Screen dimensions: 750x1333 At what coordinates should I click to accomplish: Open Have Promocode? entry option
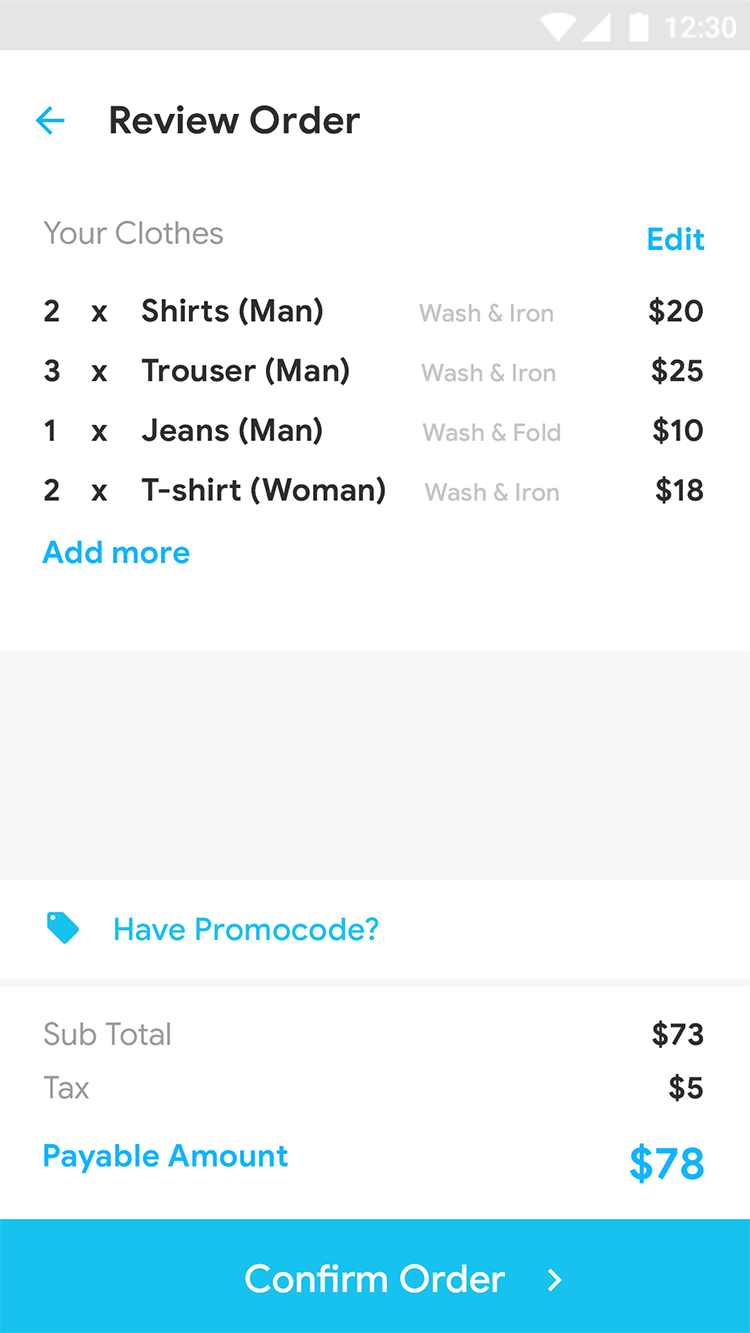point(245,929)
